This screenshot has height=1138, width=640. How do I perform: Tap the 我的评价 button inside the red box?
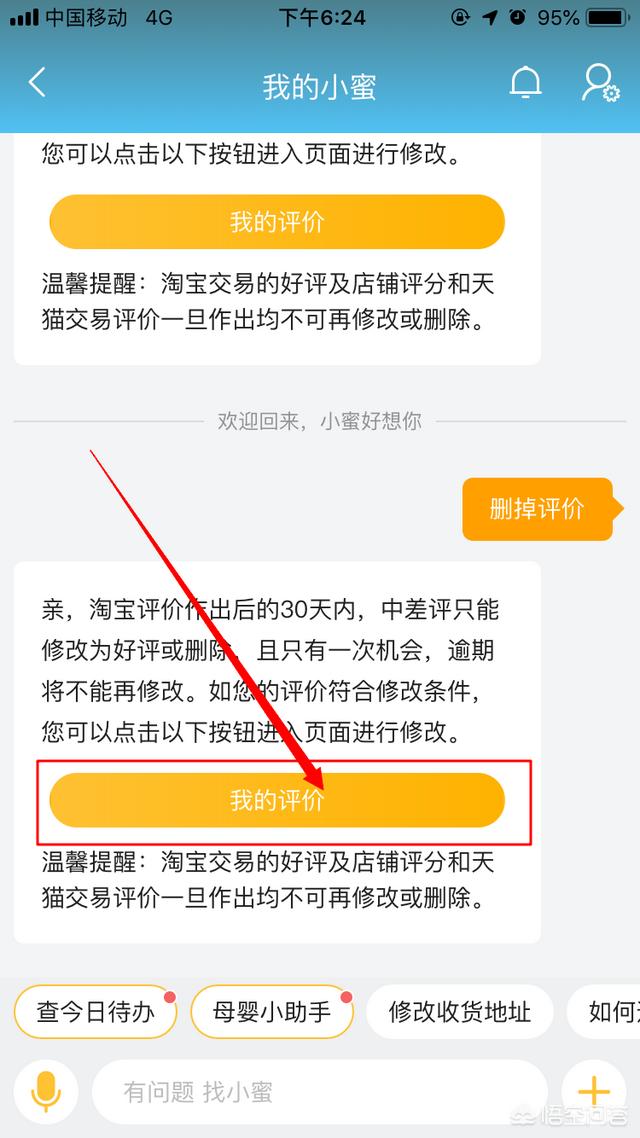277,801
